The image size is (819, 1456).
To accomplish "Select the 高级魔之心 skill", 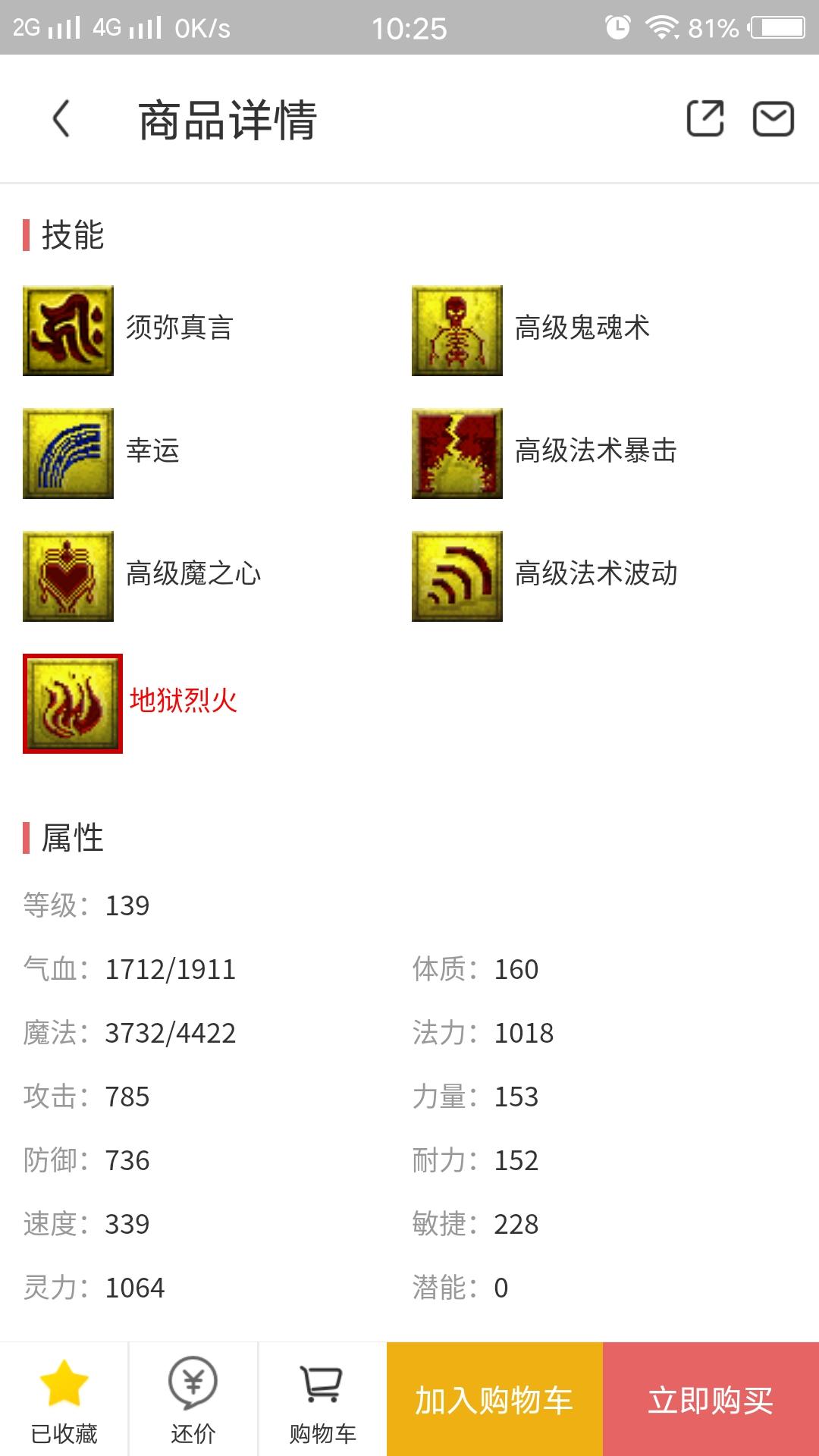I will (68, 576).
